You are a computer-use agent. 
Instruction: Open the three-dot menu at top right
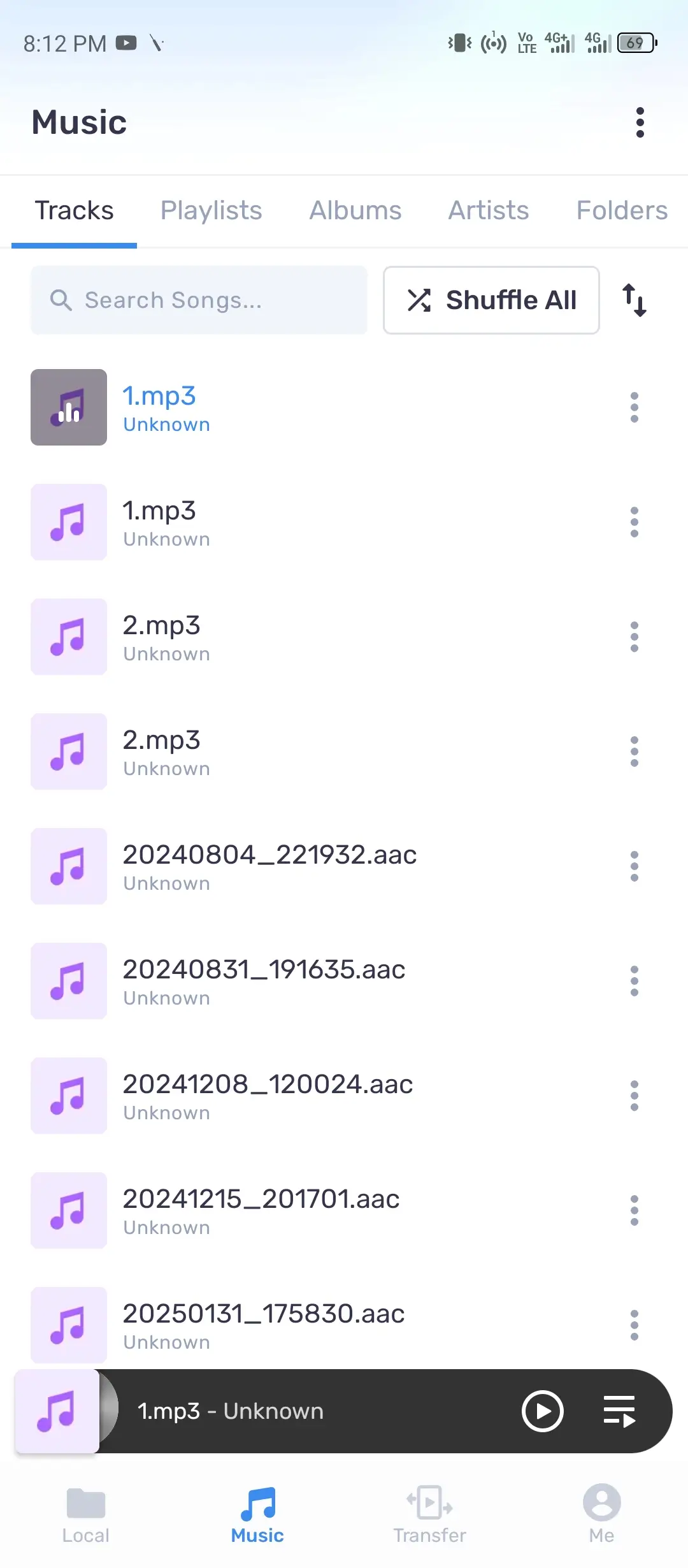(x=639, y=122)
